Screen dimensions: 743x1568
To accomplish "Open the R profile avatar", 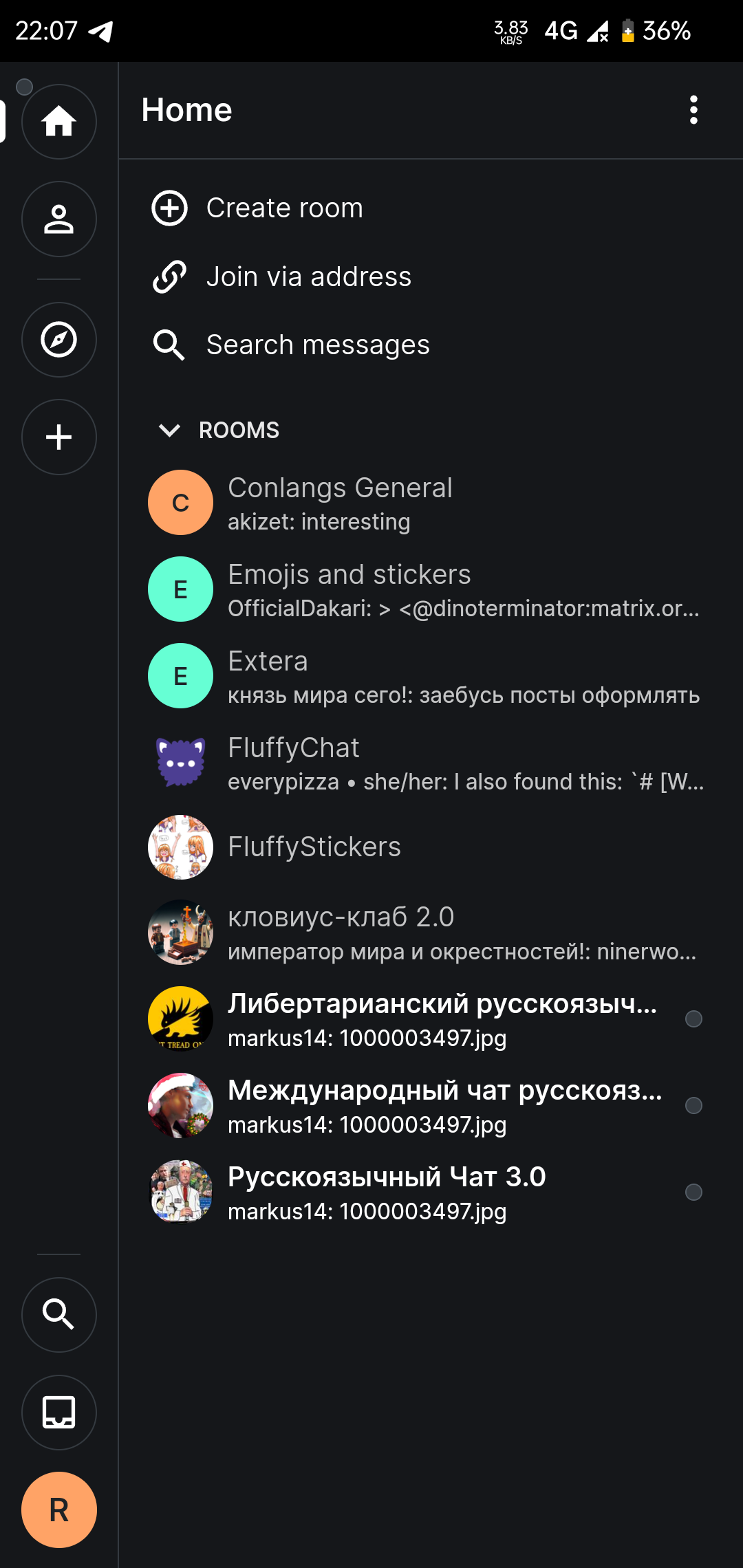I will click(59, 1510).
